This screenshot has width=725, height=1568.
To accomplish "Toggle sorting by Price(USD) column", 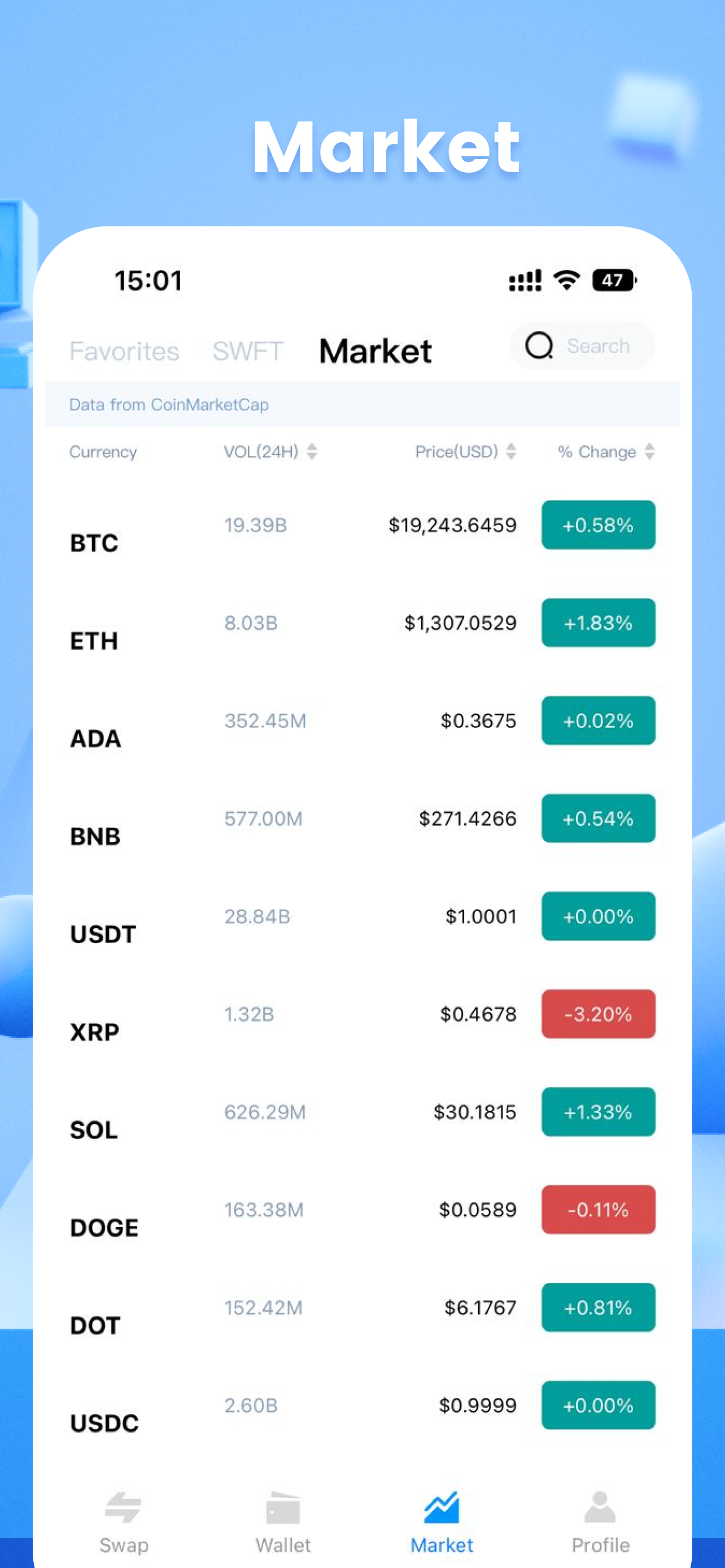I will click(x=463, y=452).
